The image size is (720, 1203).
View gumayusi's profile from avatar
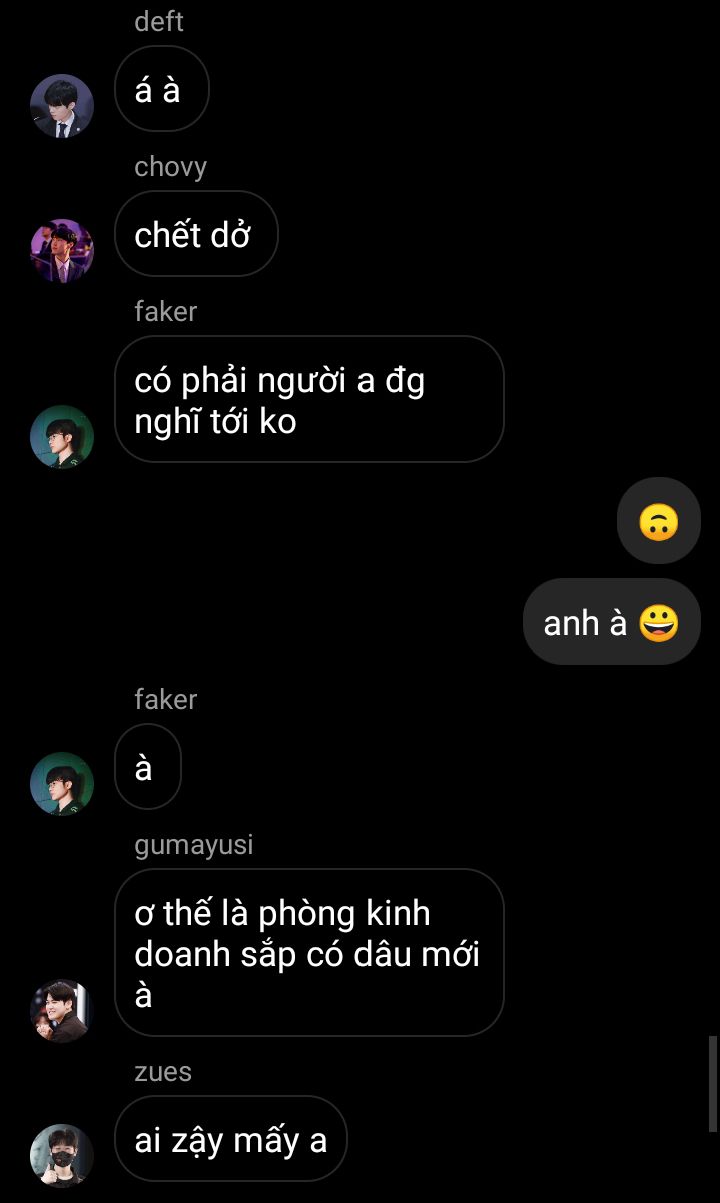click(62, 1011)
